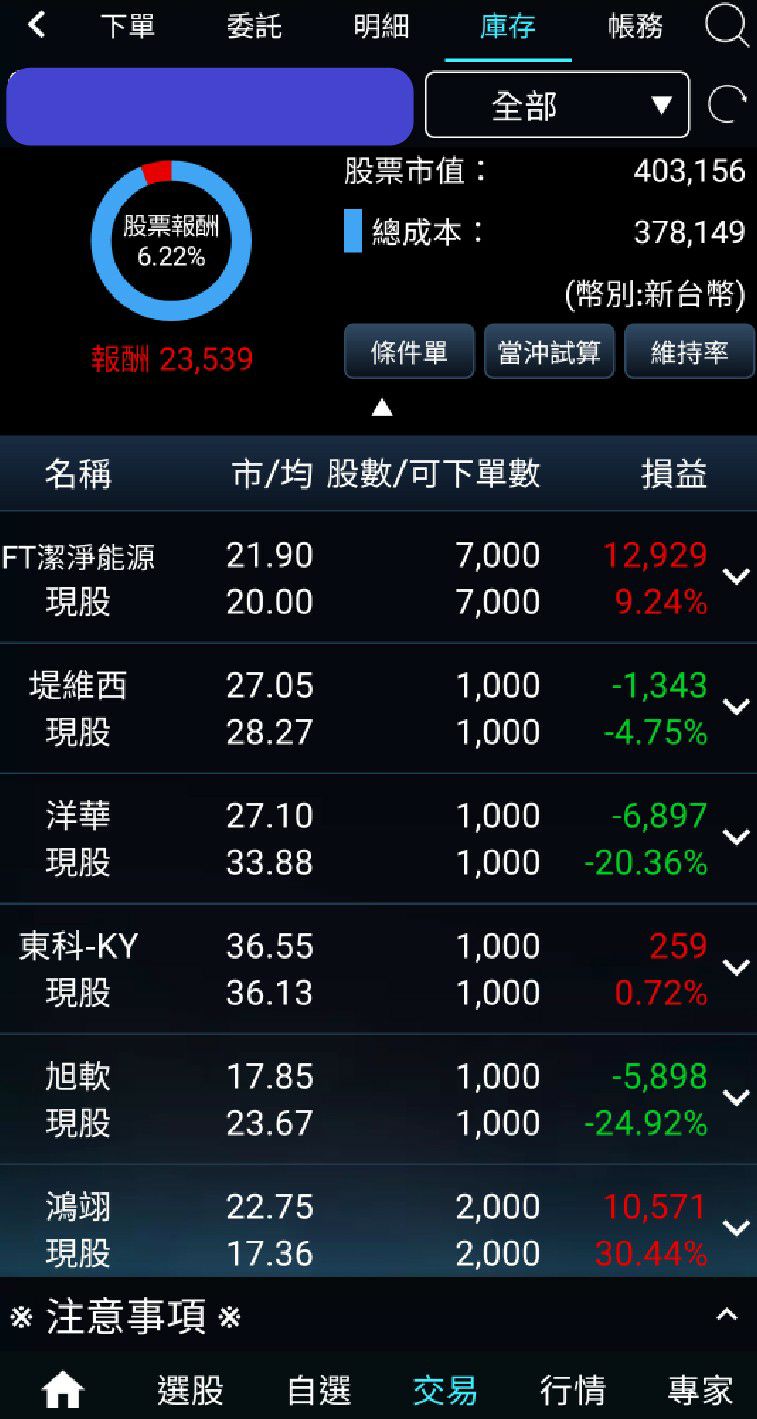Screen dimensions: 757x1419
Task: Open the search magnifier icon
Action: (726, 25)
